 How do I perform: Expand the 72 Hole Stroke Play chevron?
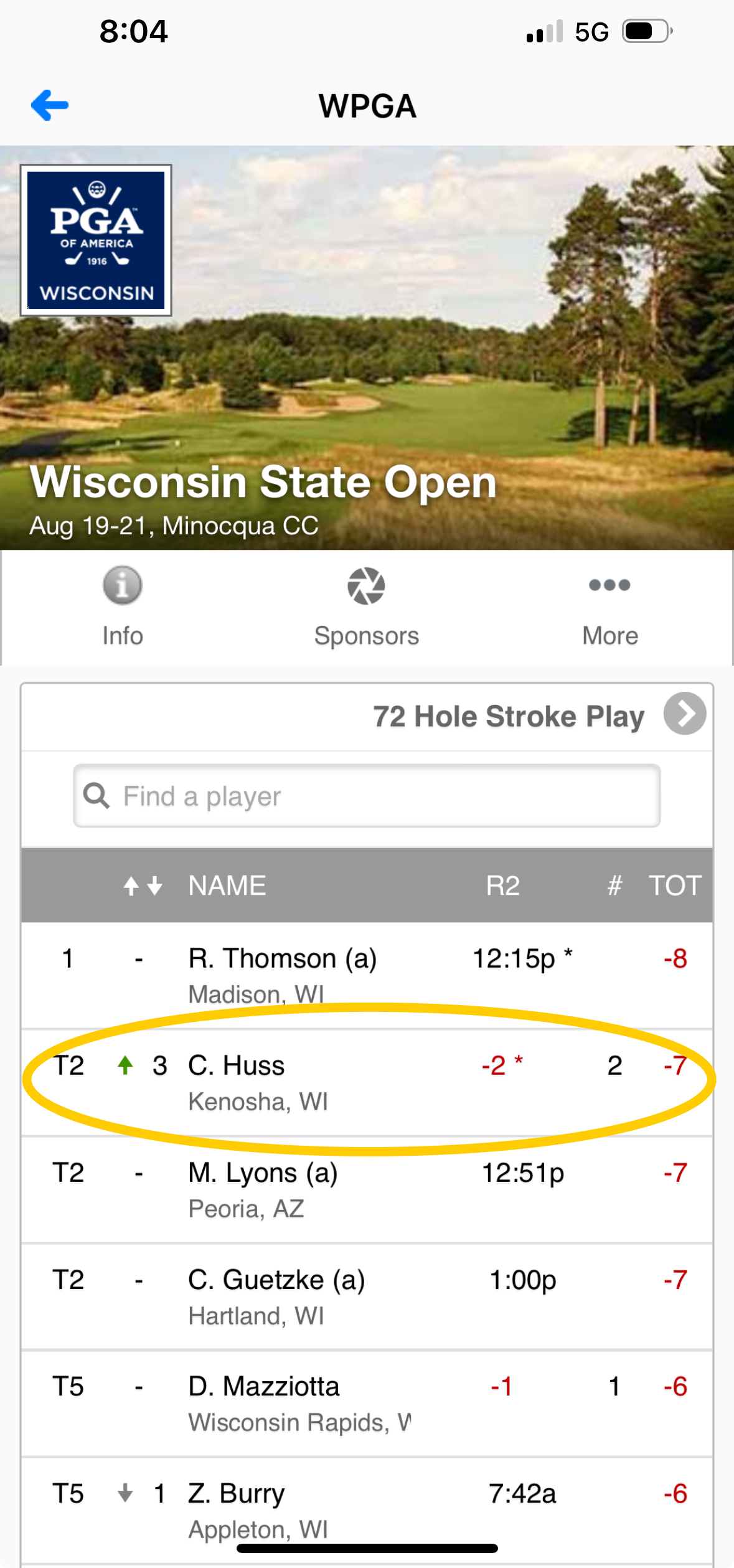click(x=684, y=714)
